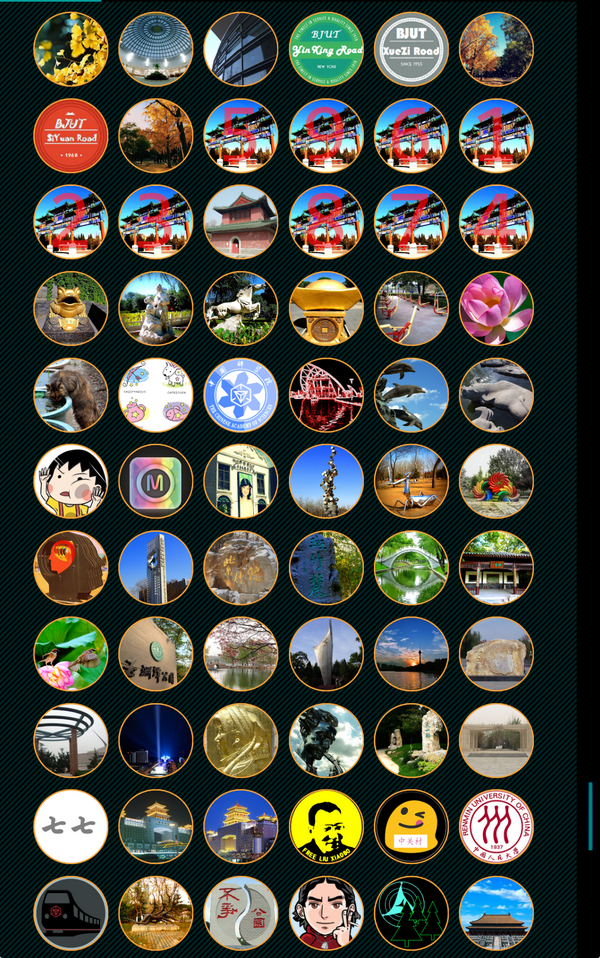The image size is (600, 958).
Task: Tap the gate badge numbered 5
Action: [x=241, y=136]
